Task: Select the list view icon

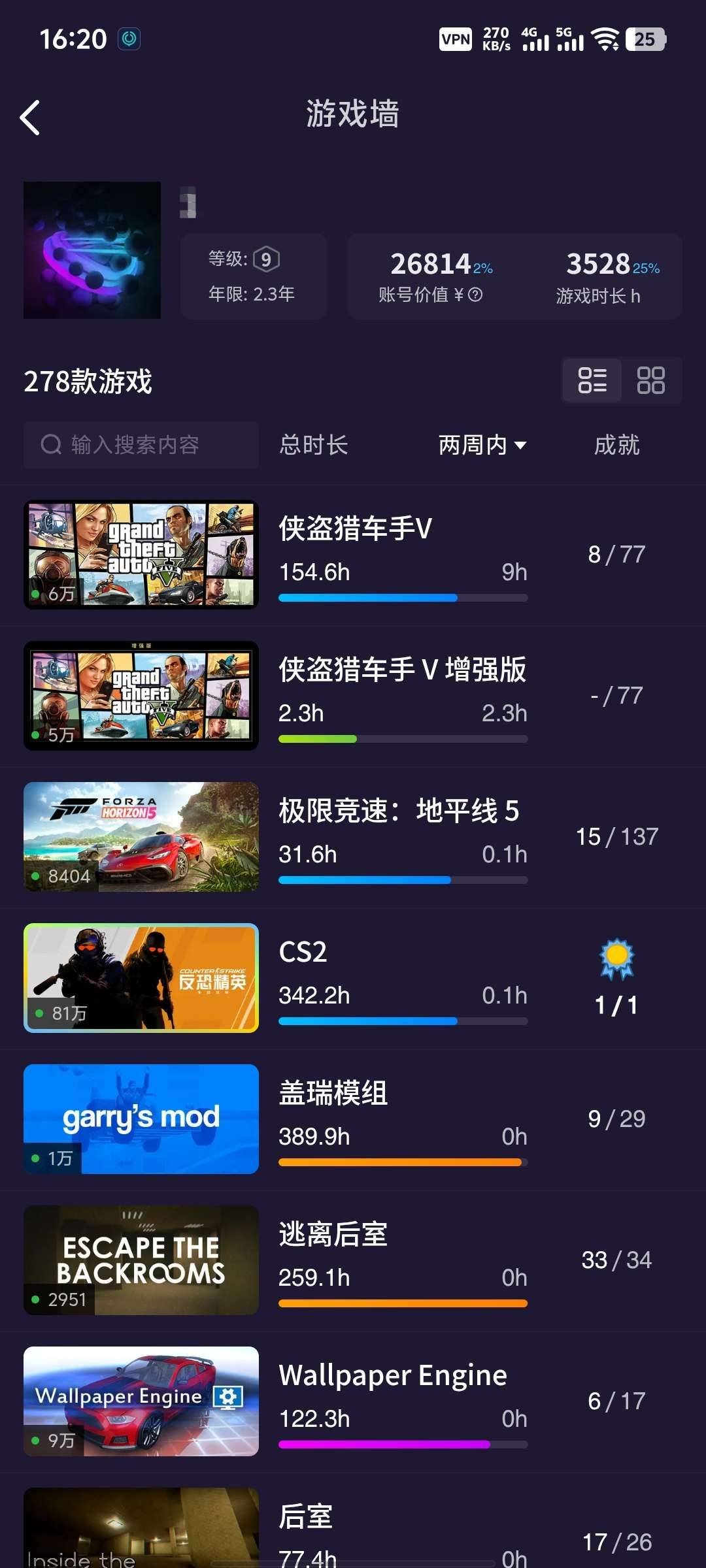Action: click(x=592, y=380)
